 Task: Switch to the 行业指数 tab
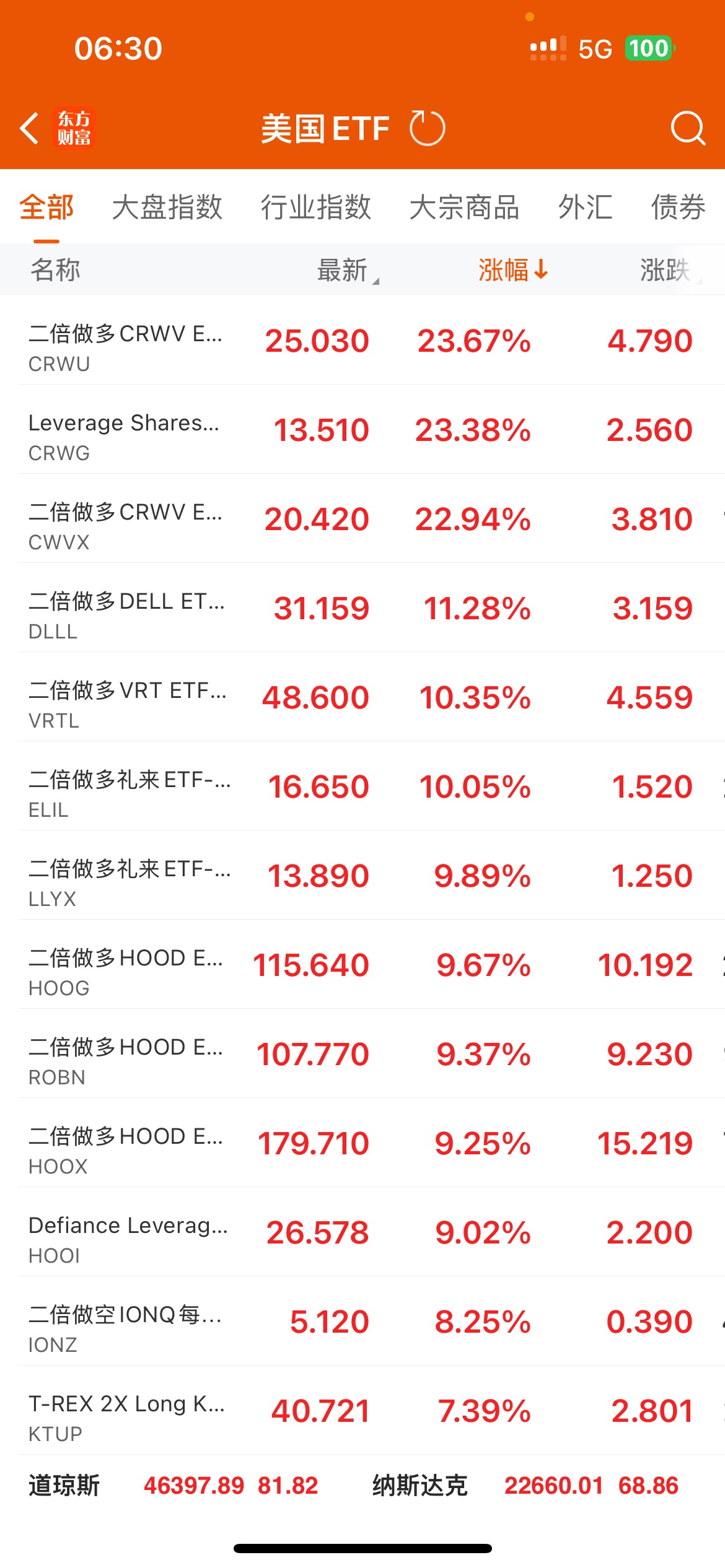pos(315,207)
